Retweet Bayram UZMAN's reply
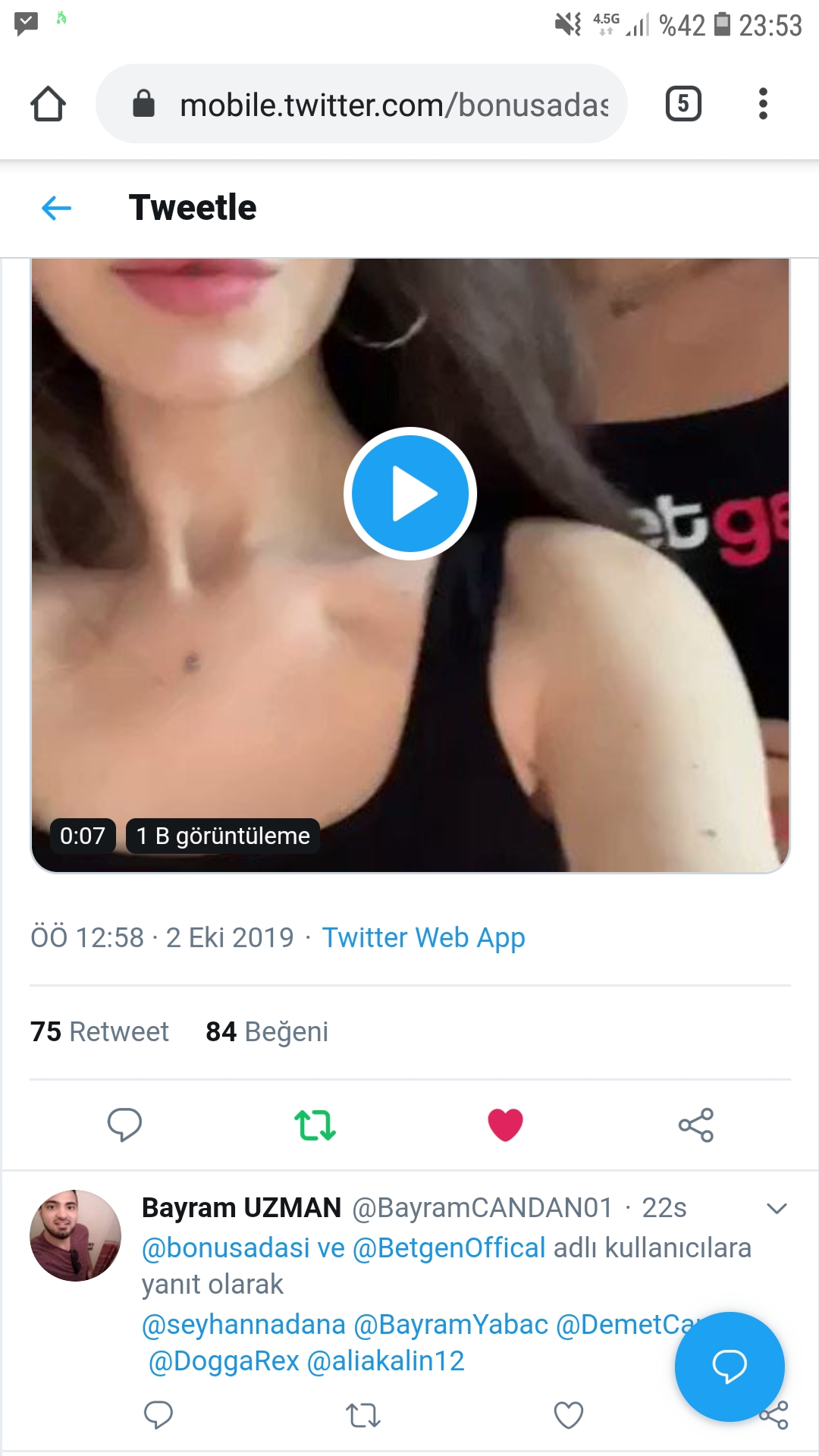 pyautogui.click(x=362, y=1415)
